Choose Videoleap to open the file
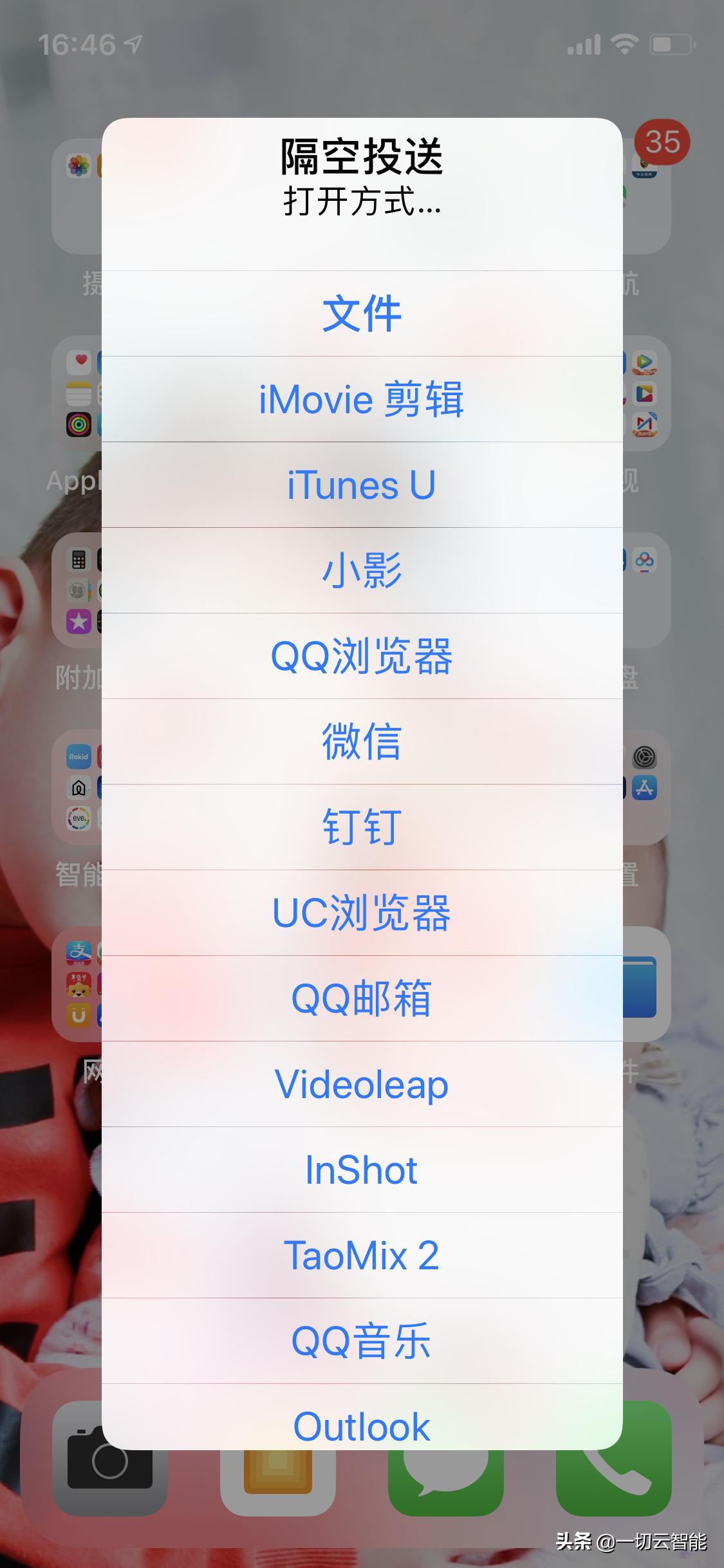The image size is (724, 1568). [362, 1083]
